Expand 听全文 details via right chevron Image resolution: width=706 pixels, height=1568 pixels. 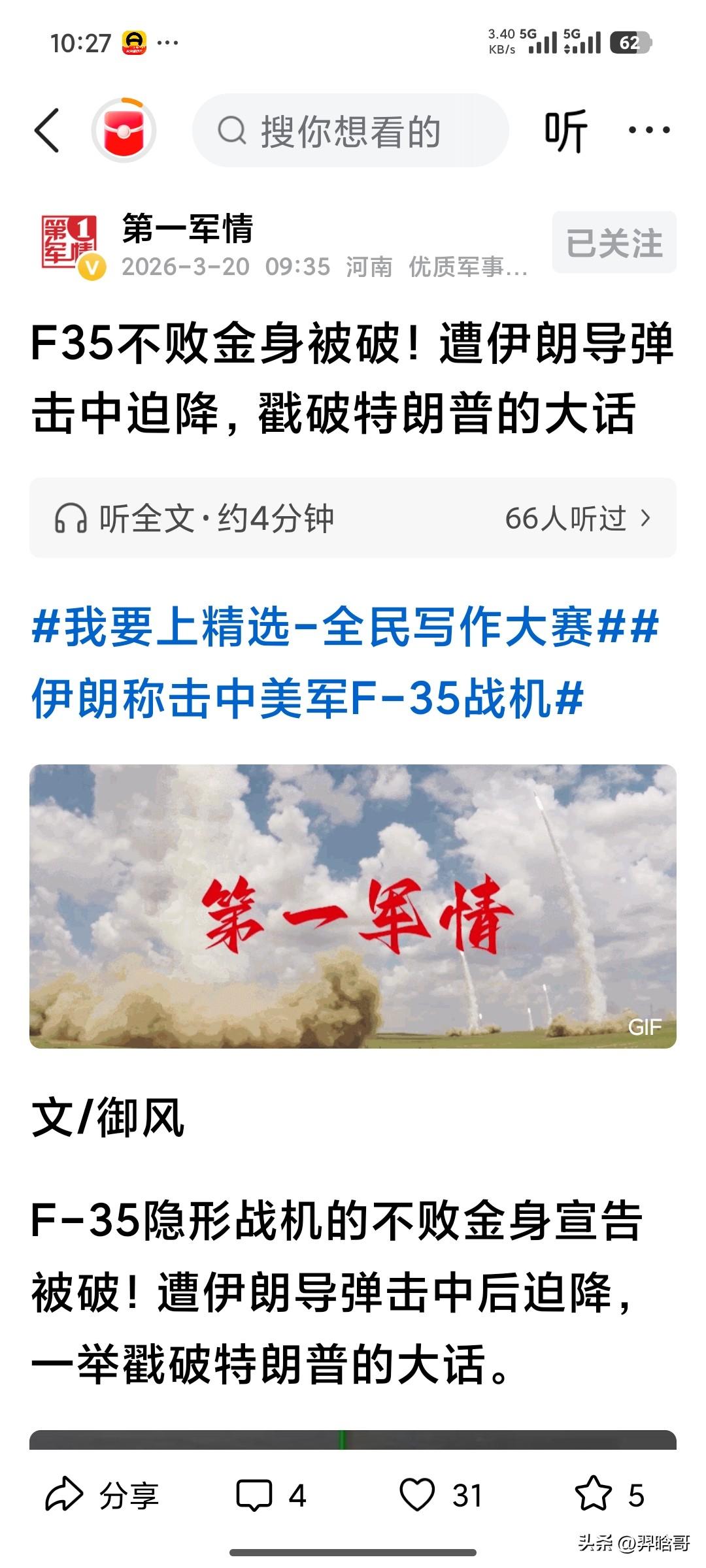(x=646, y=516)
